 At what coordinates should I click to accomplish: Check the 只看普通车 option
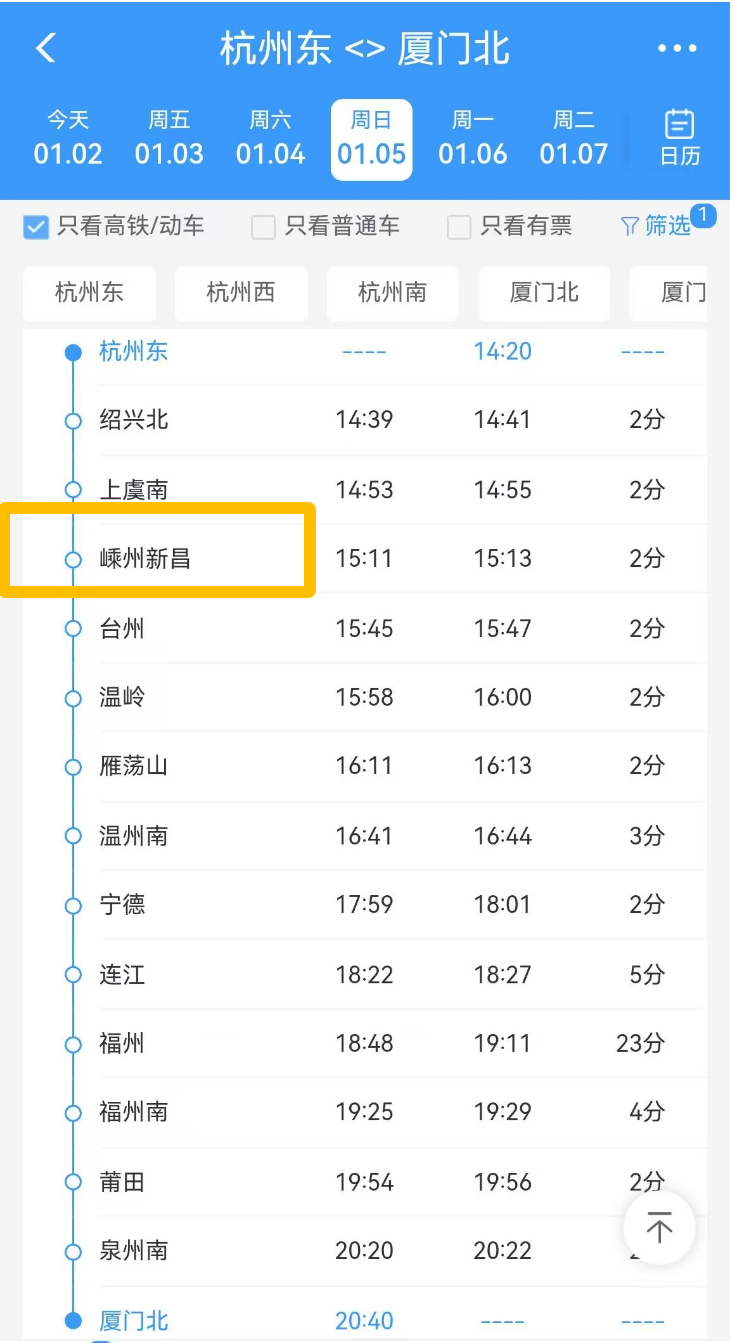click(x=263, y=227)
